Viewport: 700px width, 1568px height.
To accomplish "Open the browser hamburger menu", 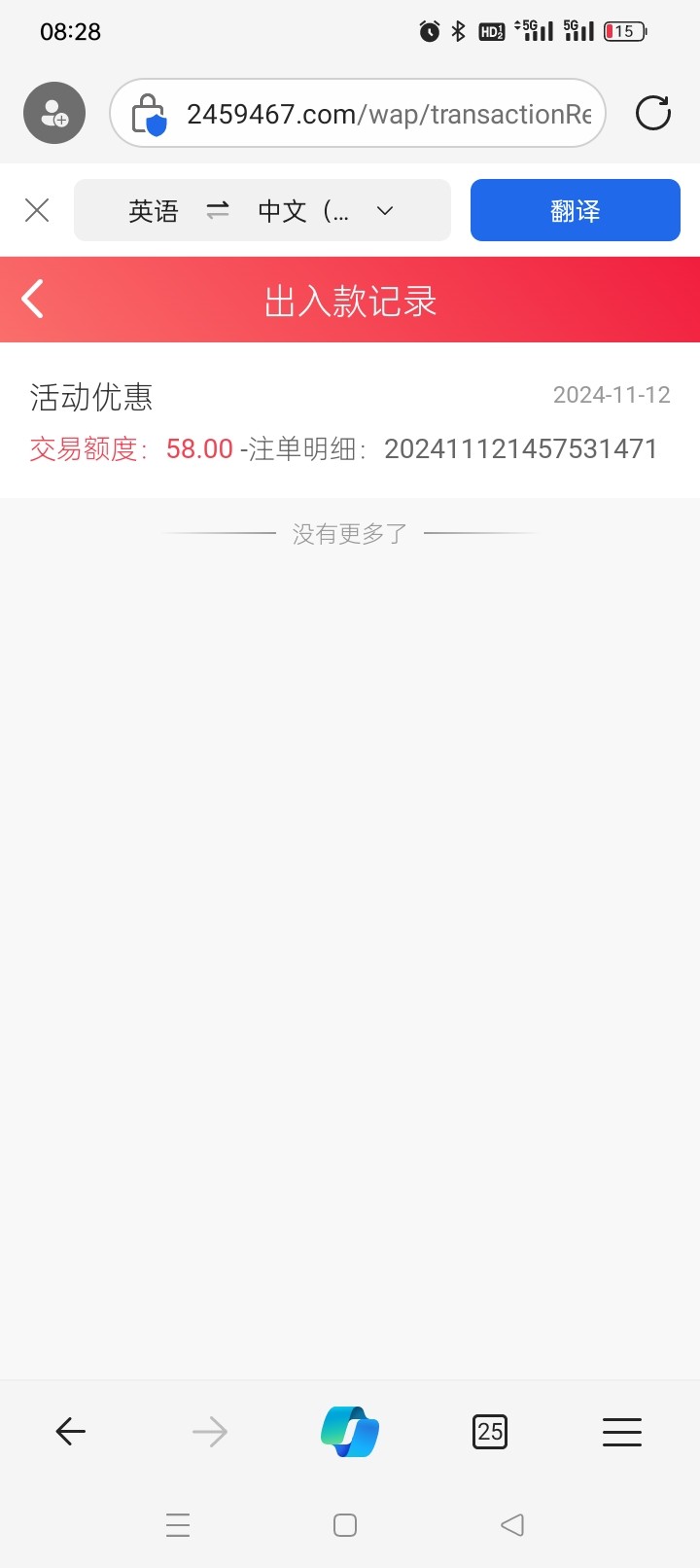I will pyautogui.click(x=622, y=1431).
